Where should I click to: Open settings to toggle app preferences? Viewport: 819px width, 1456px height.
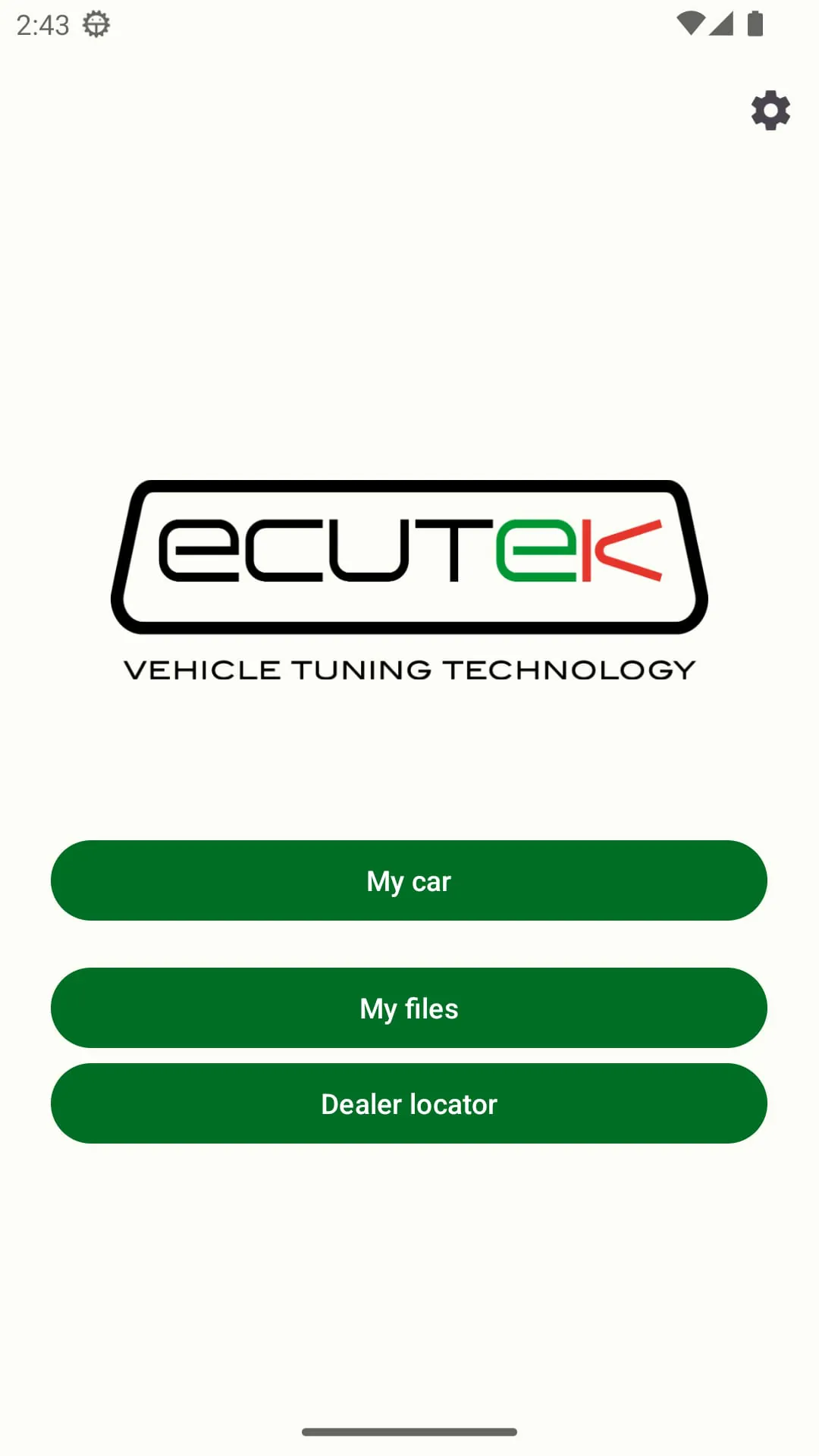click(x=771, y=111)
